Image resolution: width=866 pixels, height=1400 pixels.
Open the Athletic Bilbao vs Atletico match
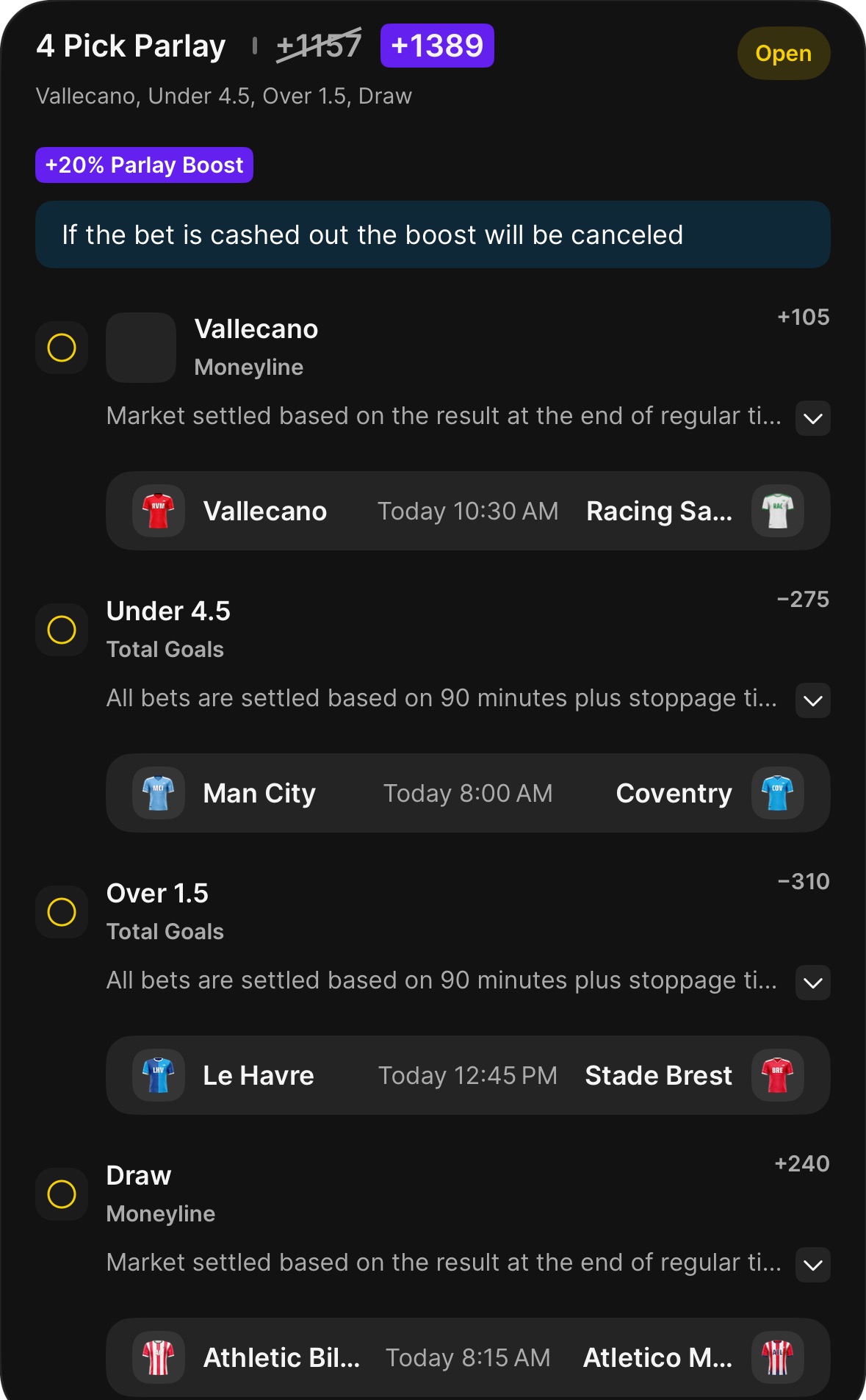468,1357
